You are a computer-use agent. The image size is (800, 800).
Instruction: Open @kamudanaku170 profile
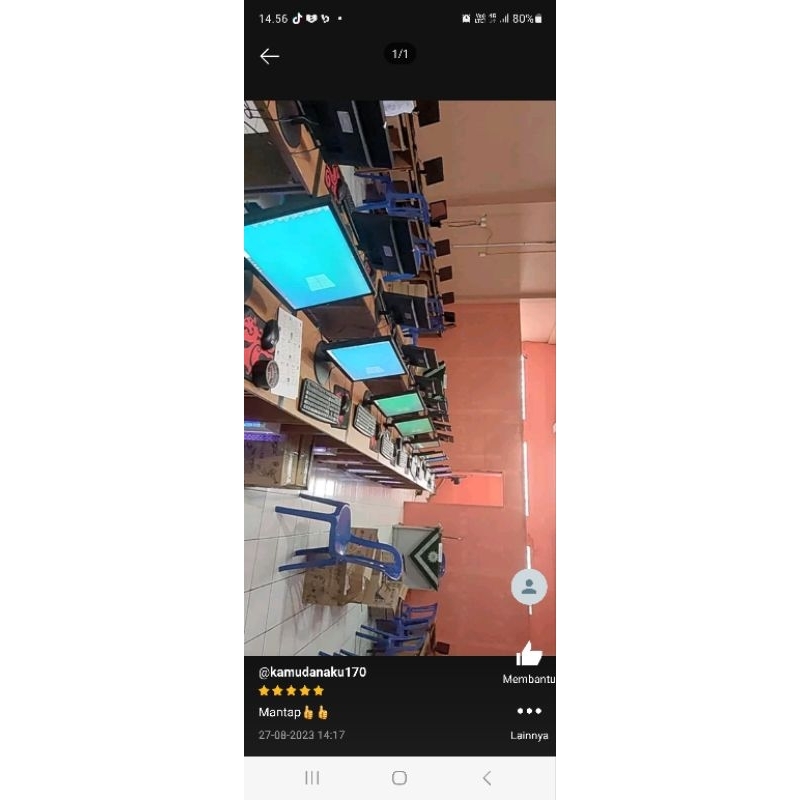(x=312, y=672)
